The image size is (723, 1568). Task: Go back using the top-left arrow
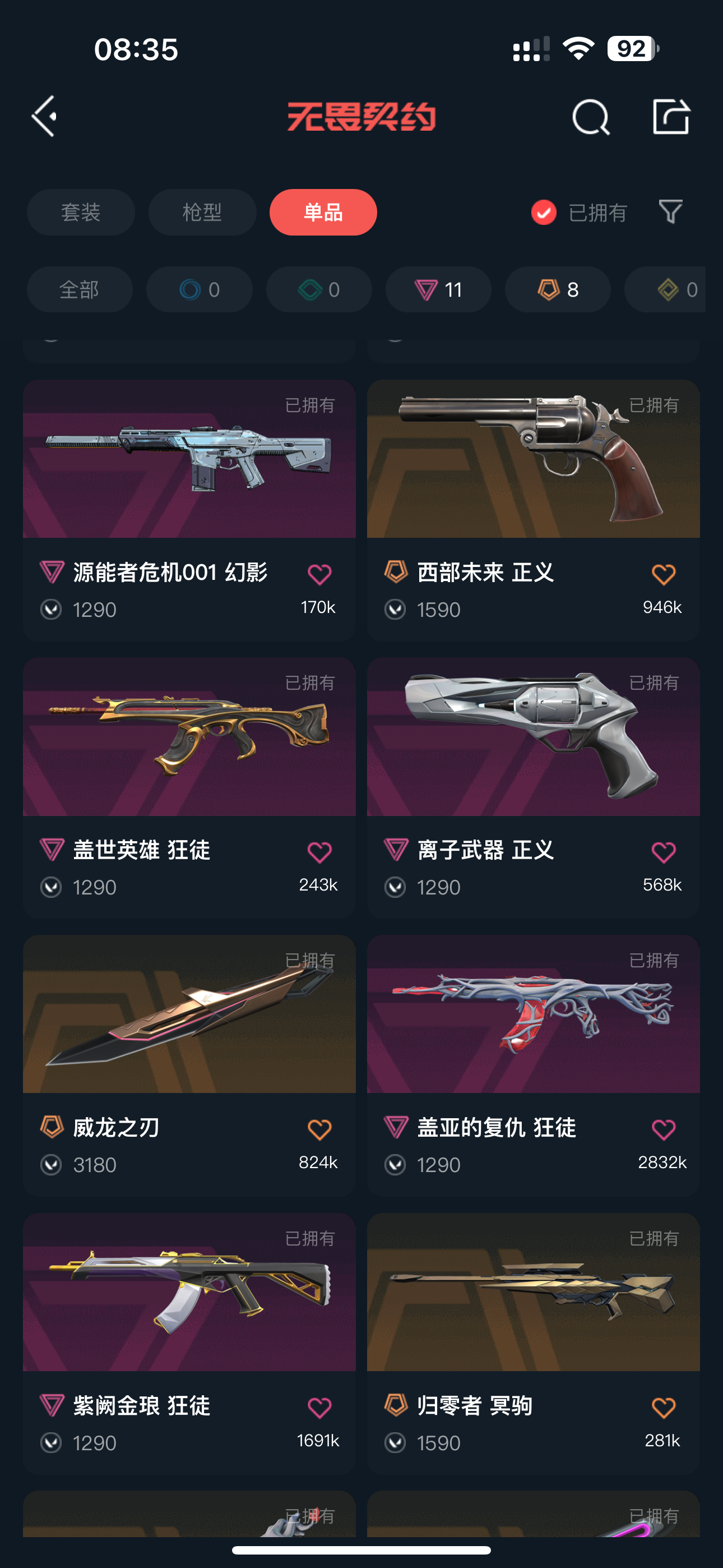(x=44, y=116)
